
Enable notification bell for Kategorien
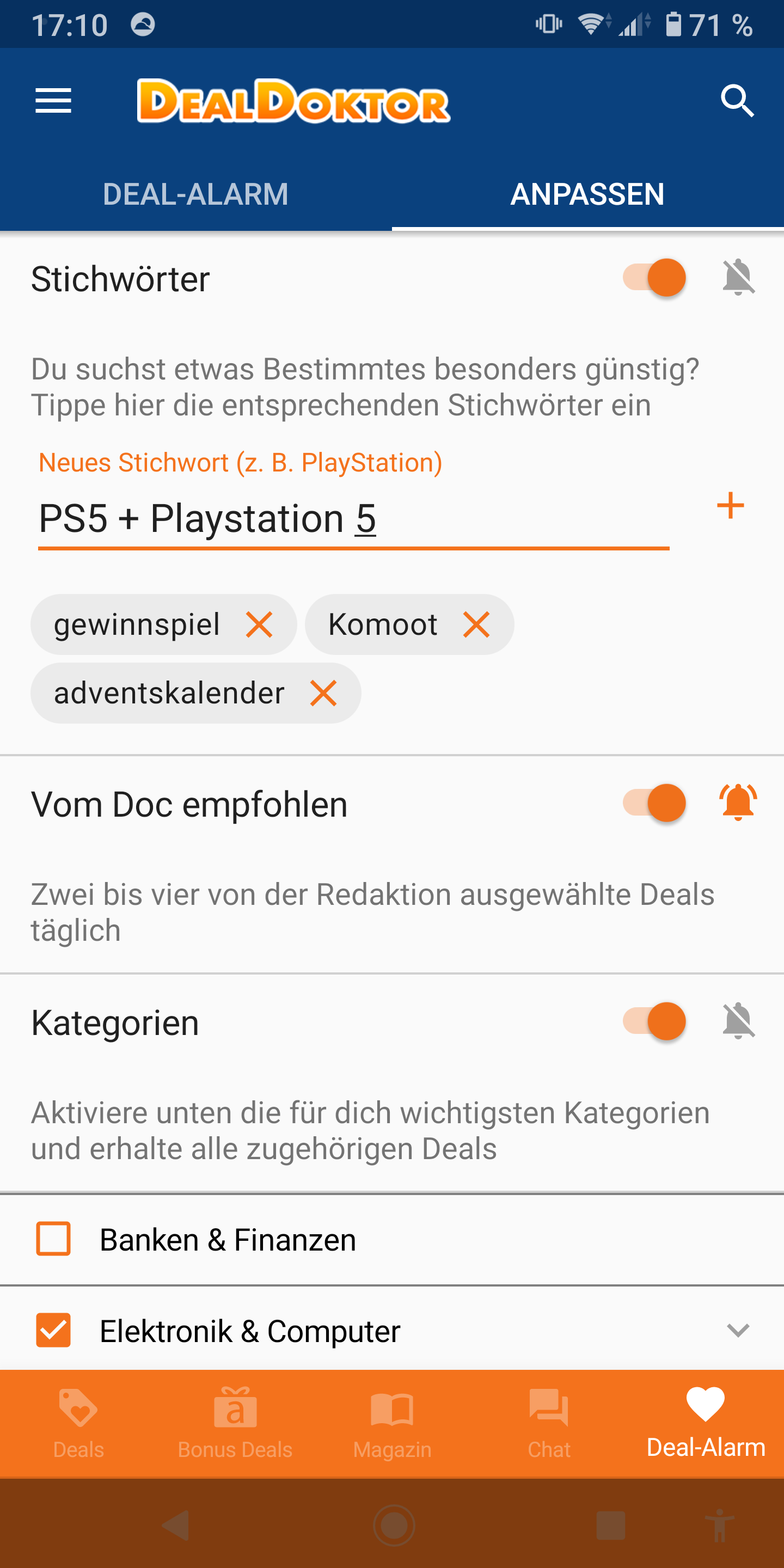pyautogui.click(x=738, y=1021)
